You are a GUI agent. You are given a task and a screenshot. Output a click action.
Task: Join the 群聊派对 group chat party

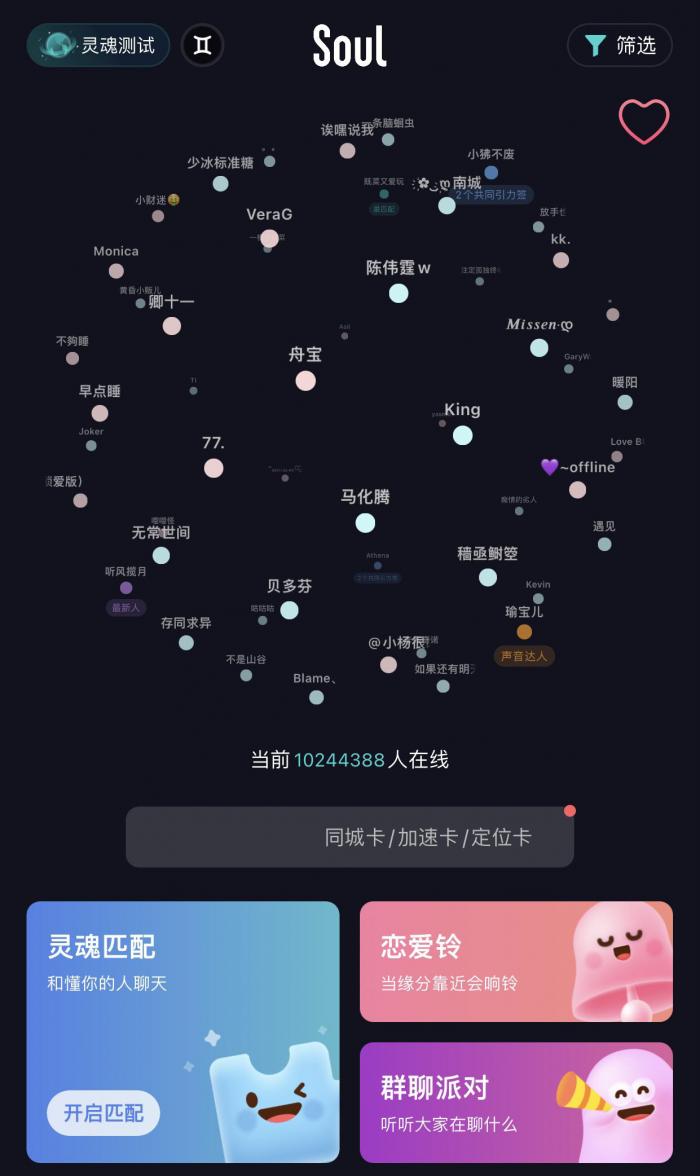pos(516,1102)
